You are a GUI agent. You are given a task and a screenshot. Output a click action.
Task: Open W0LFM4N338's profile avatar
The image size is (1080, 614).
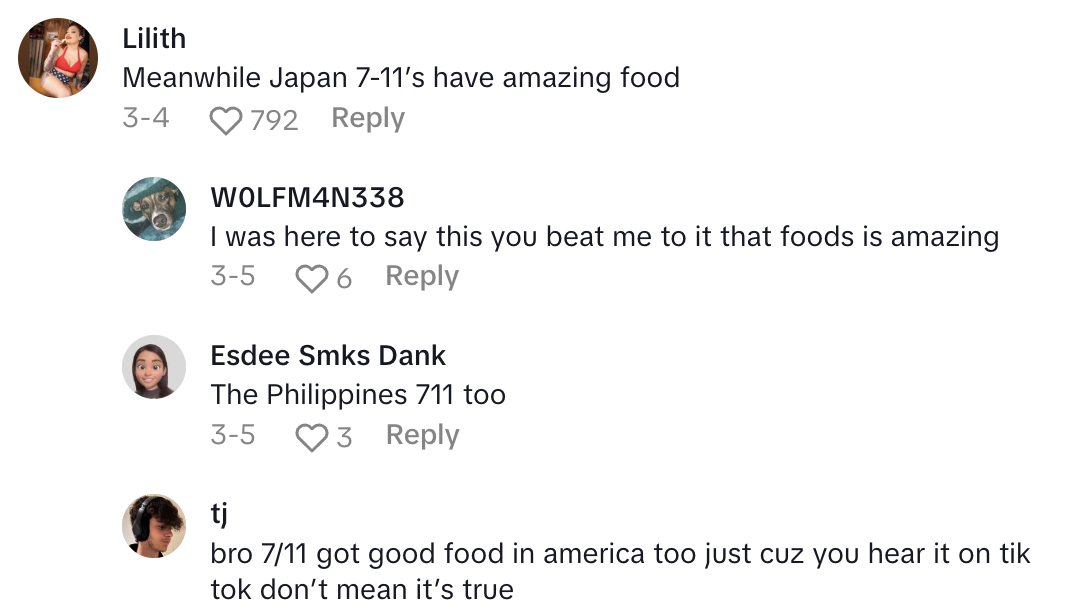154,209
